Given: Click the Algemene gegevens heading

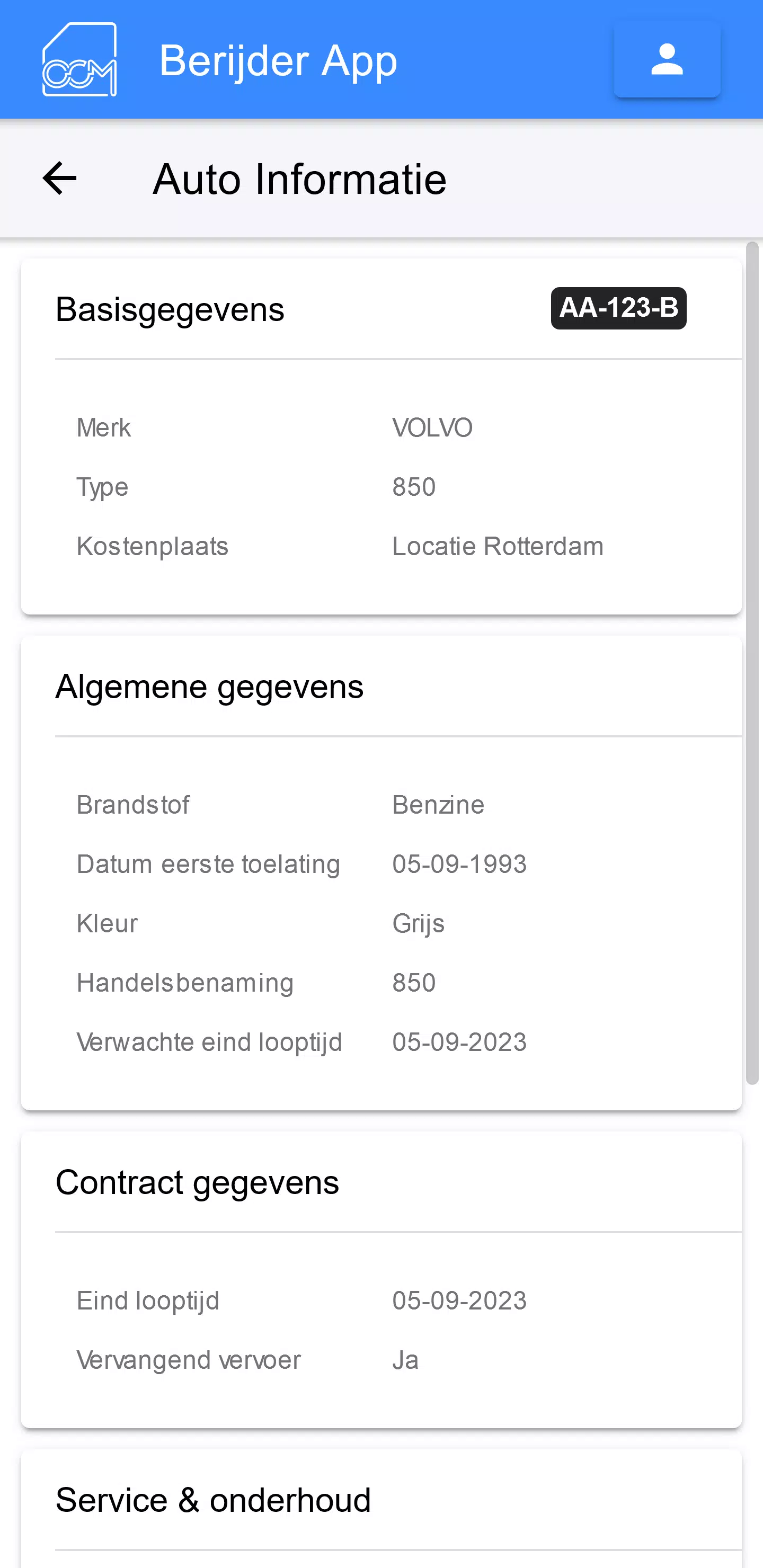Looking at the screenshot, I should (x=209, y=687).
